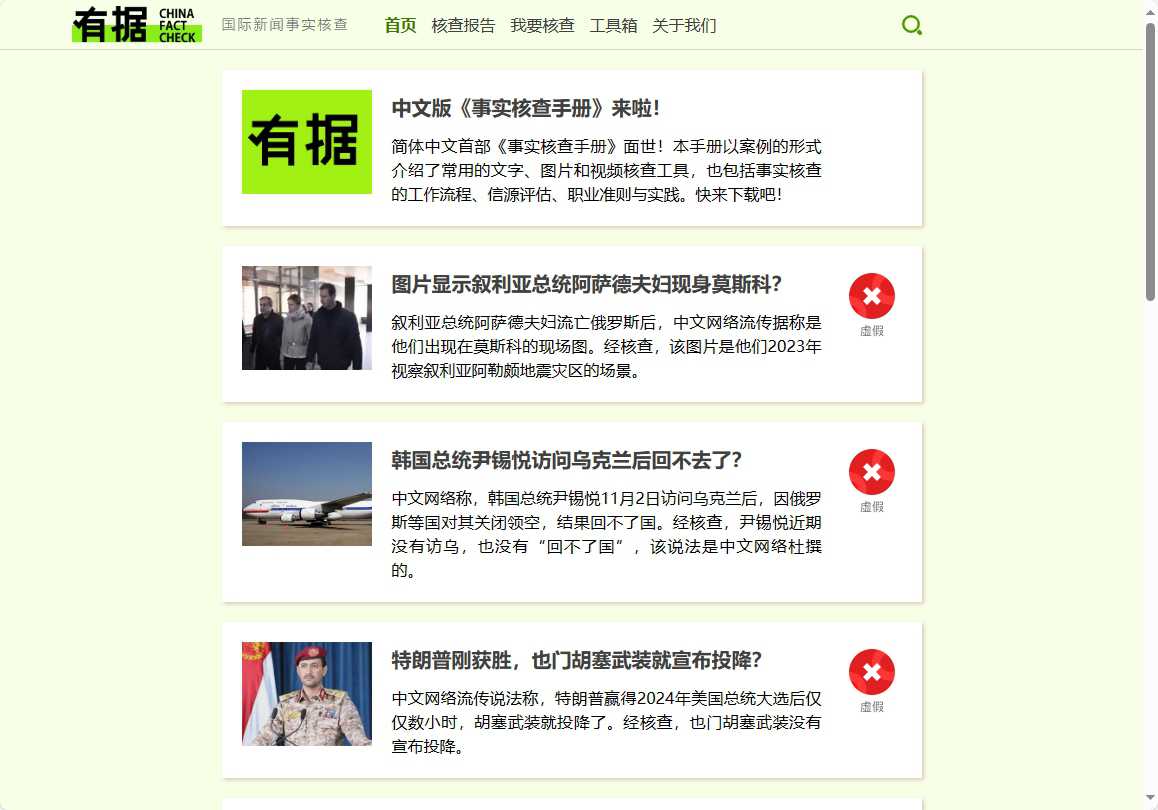
Task: Tap the airplane photo thumbnail
Action: click(307, 494)
